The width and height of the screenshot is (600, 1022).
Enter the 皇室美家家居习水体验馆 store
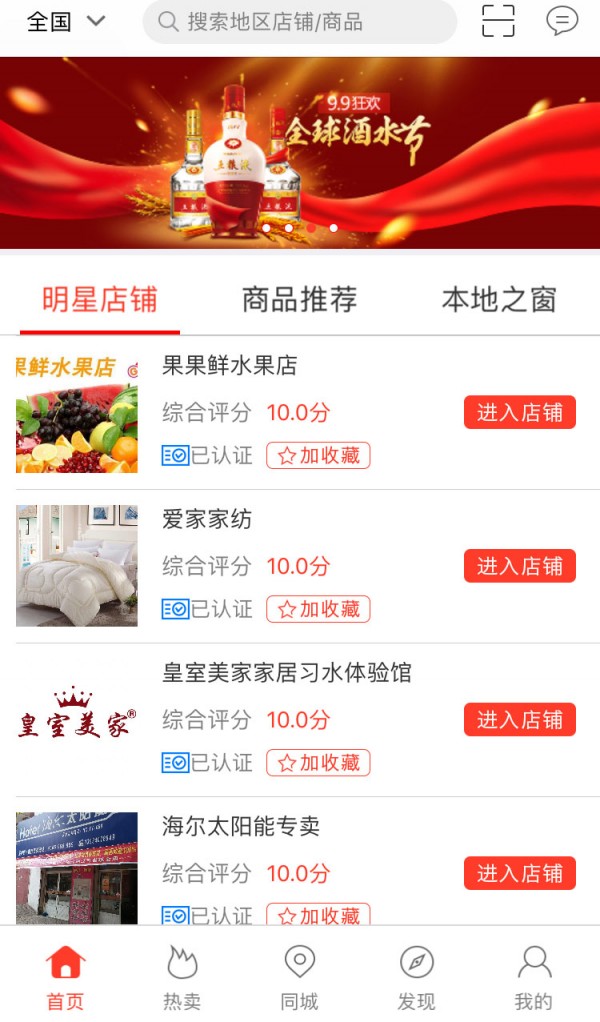point(519,719)
